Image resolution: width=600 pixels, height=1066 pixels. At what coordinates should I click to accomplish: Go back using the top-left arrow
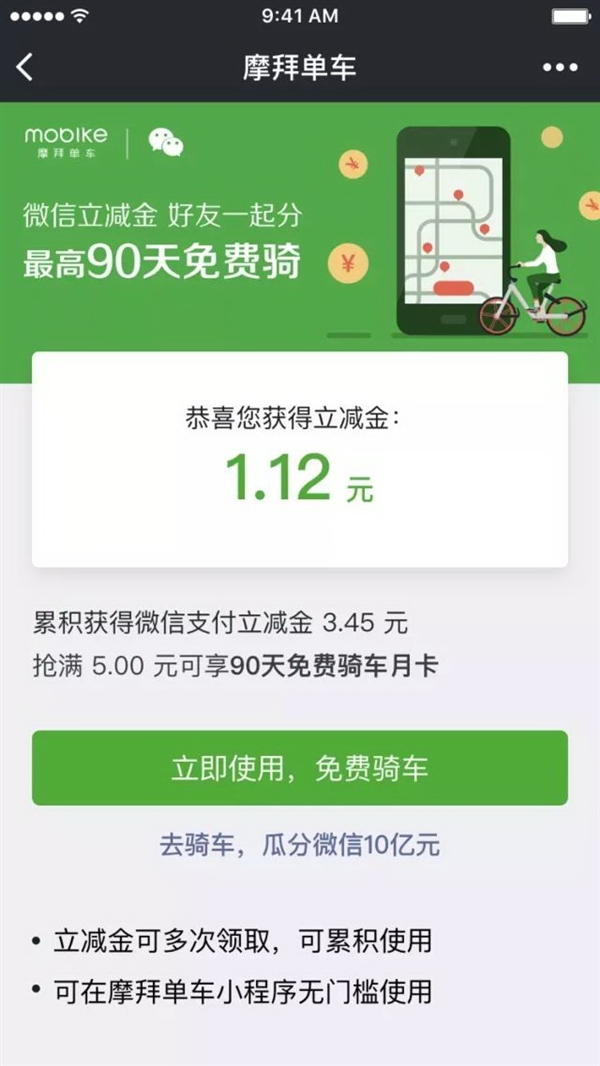tap(26, 67)
